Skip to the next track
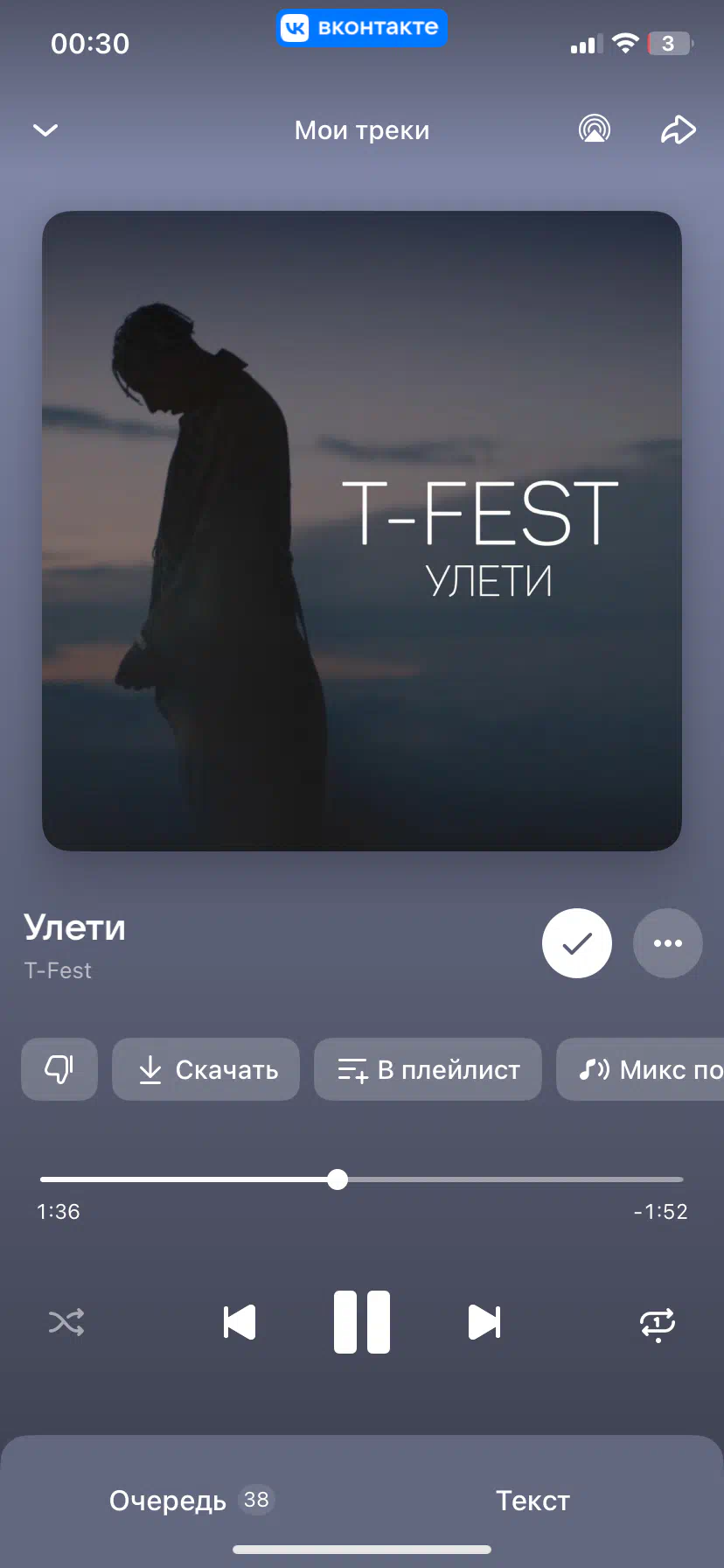The height and width of the screenshot is (1568, 724). click(x=484, y=1322)
